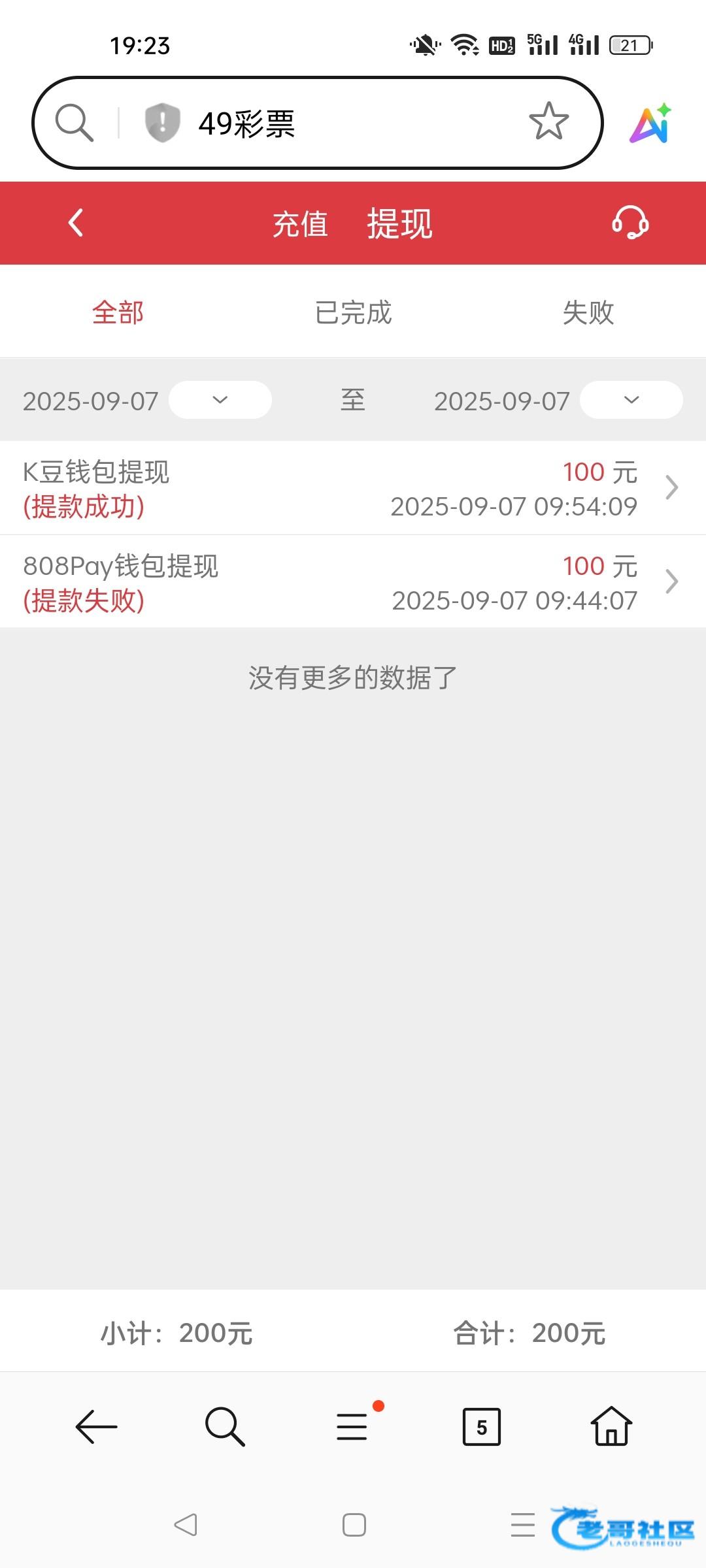Screen dimensions: 706x1568
Task: Show 全部 withdrawal records
Action: [x=118, y=312]
